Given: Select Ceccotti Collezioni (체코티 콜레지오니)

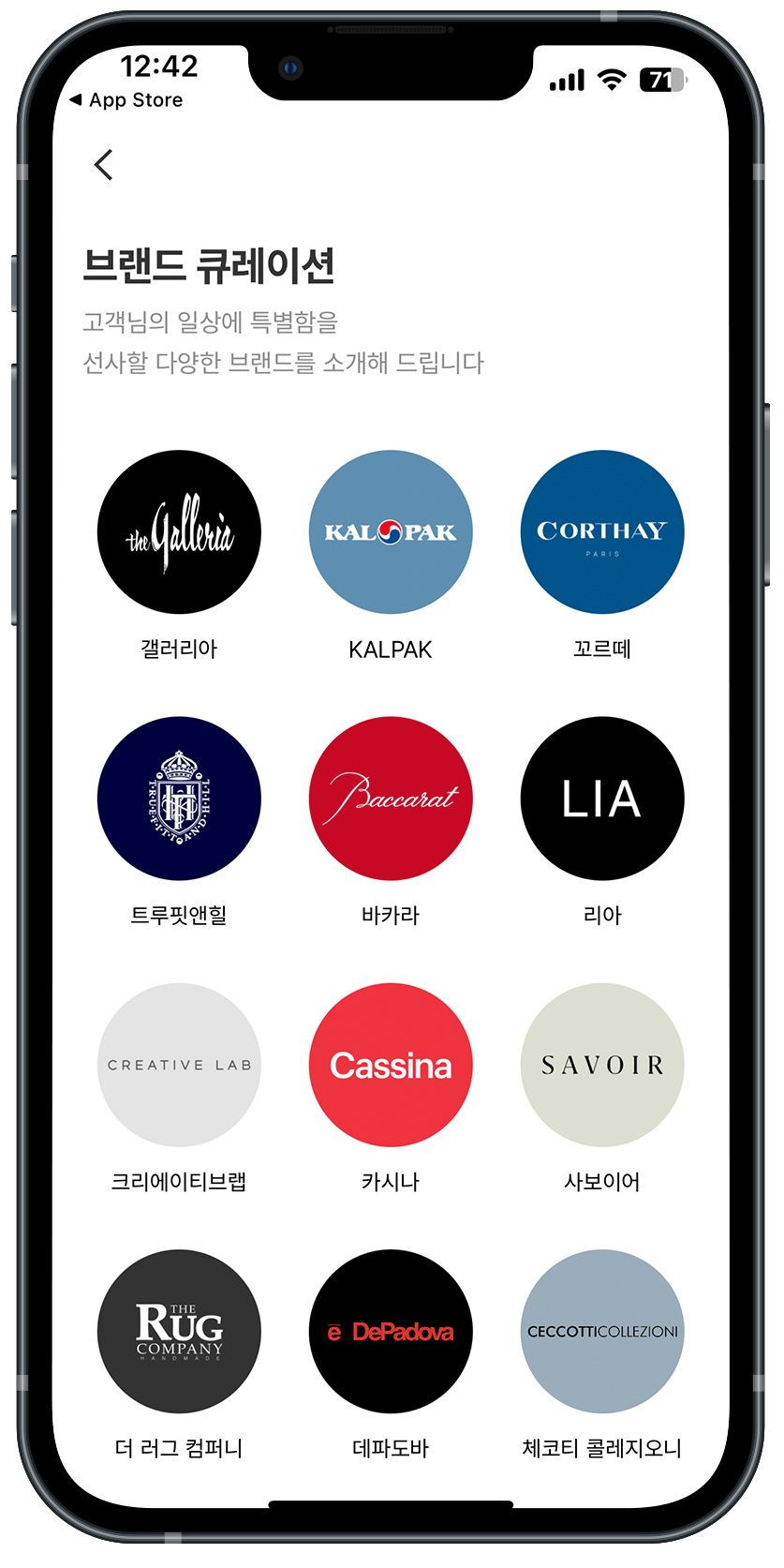Looking at the screenshot, I should (602, 1331).
